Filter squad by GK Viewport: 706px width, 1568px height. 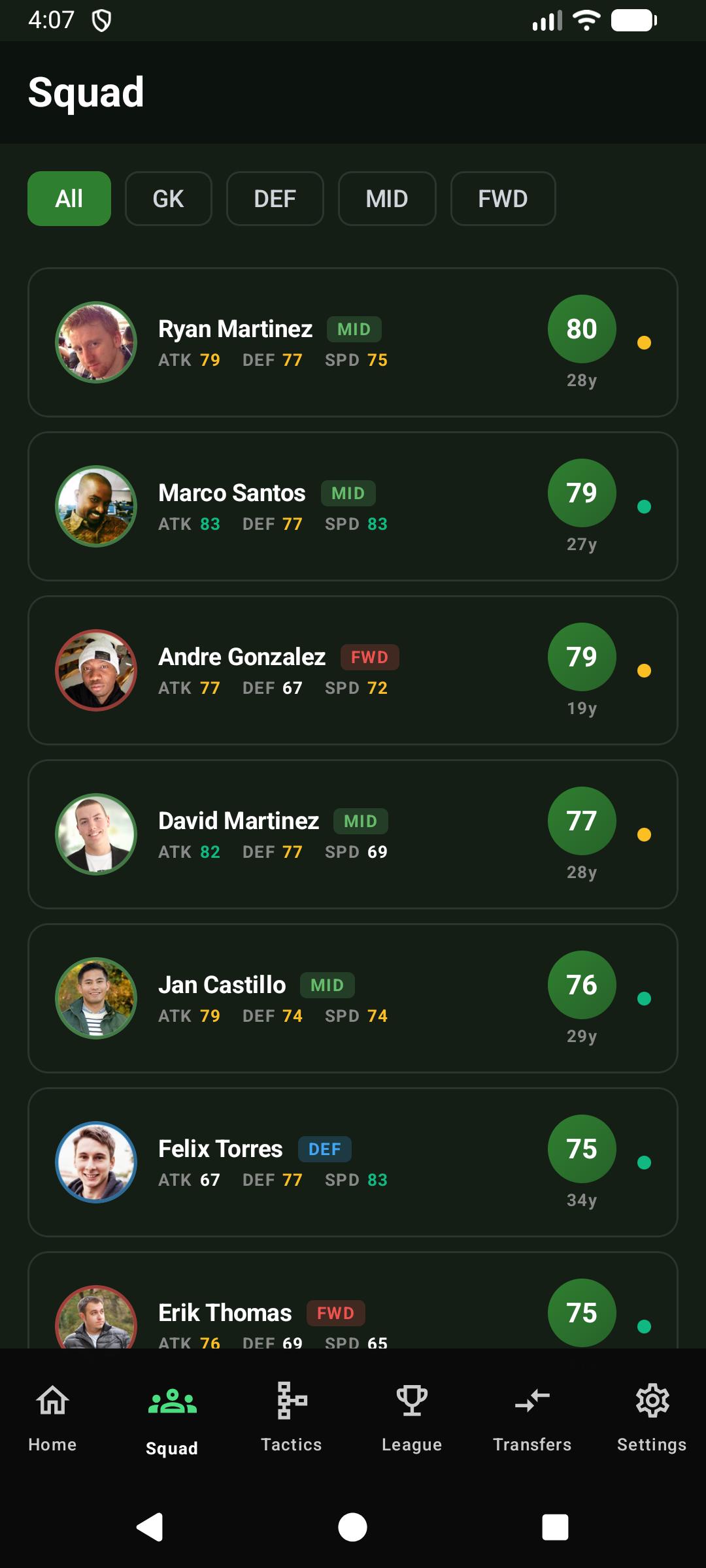click(x=168, y=199)
